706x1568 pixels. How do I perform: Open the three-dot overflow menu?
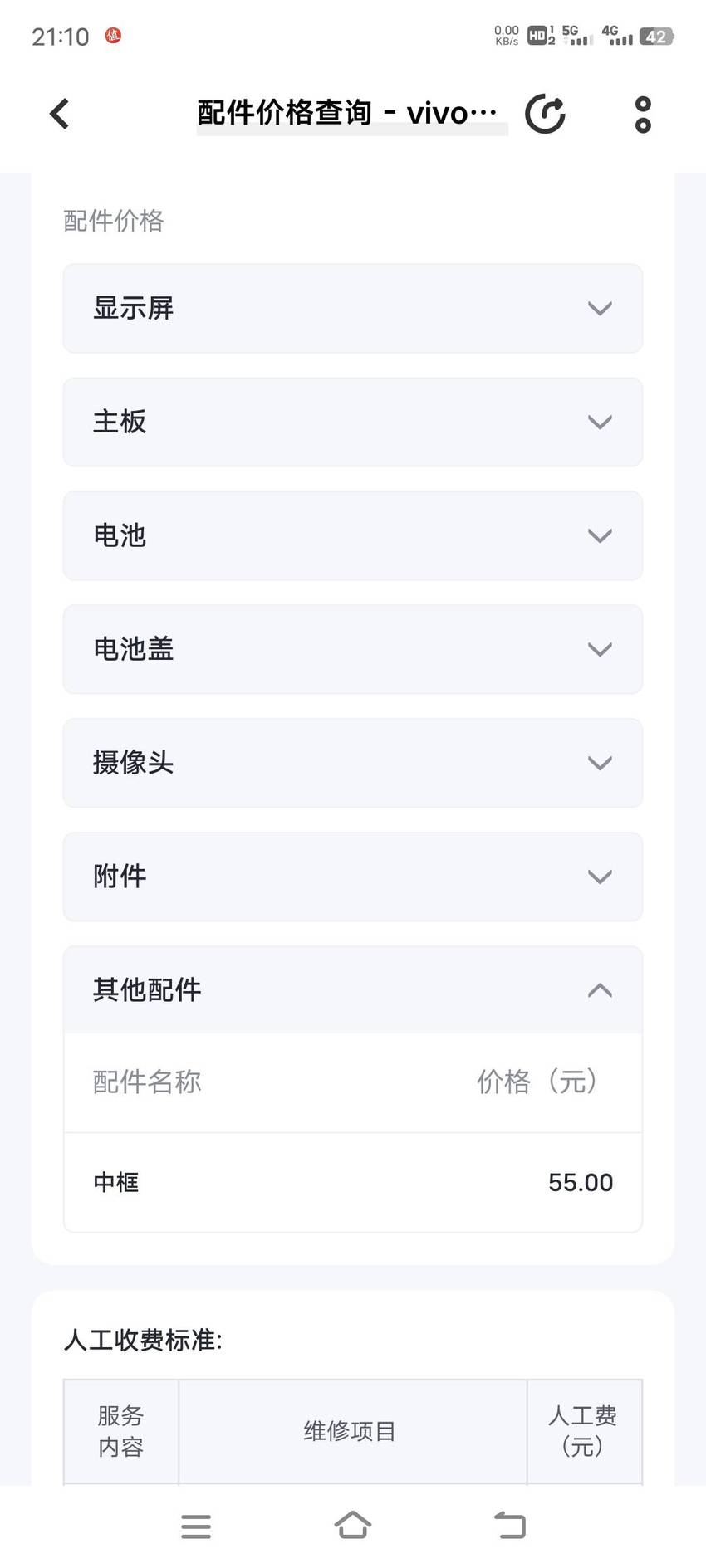coord(643,114)
